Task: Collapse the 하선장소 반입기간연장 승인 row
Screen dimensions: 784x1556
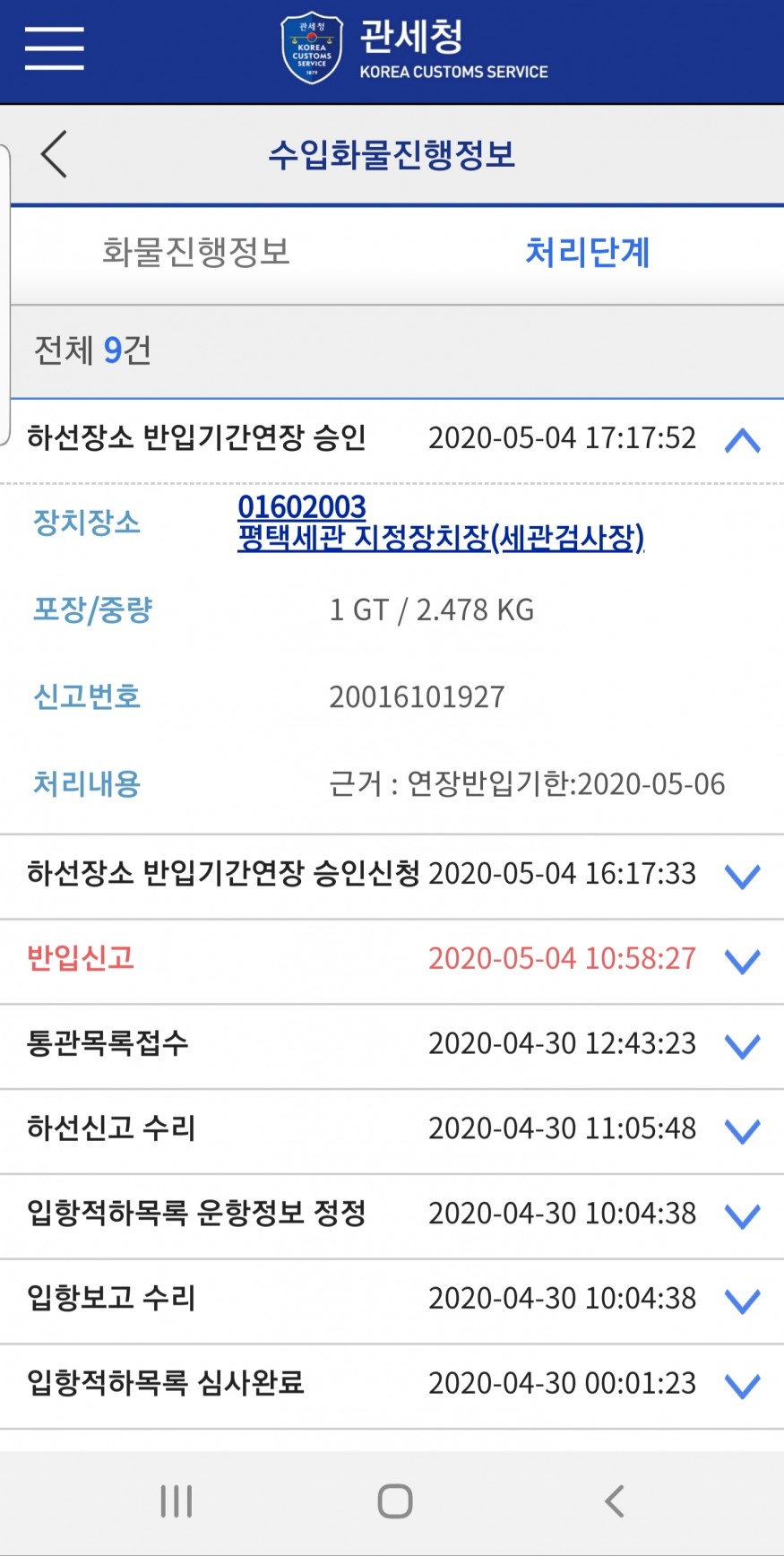Action: (742, 440)
